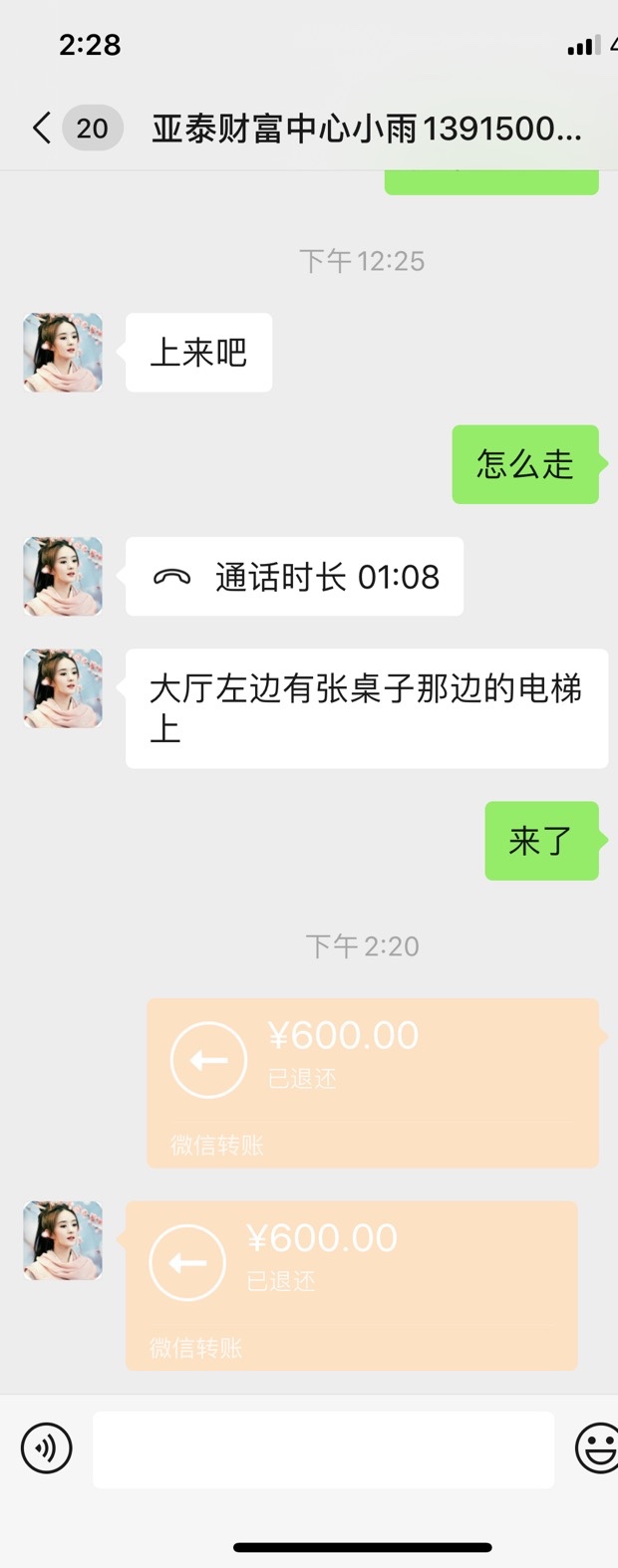
Task: Tap the 通话时长 01:08 call record
Action: pyautogui.click(x=294, y=577)
